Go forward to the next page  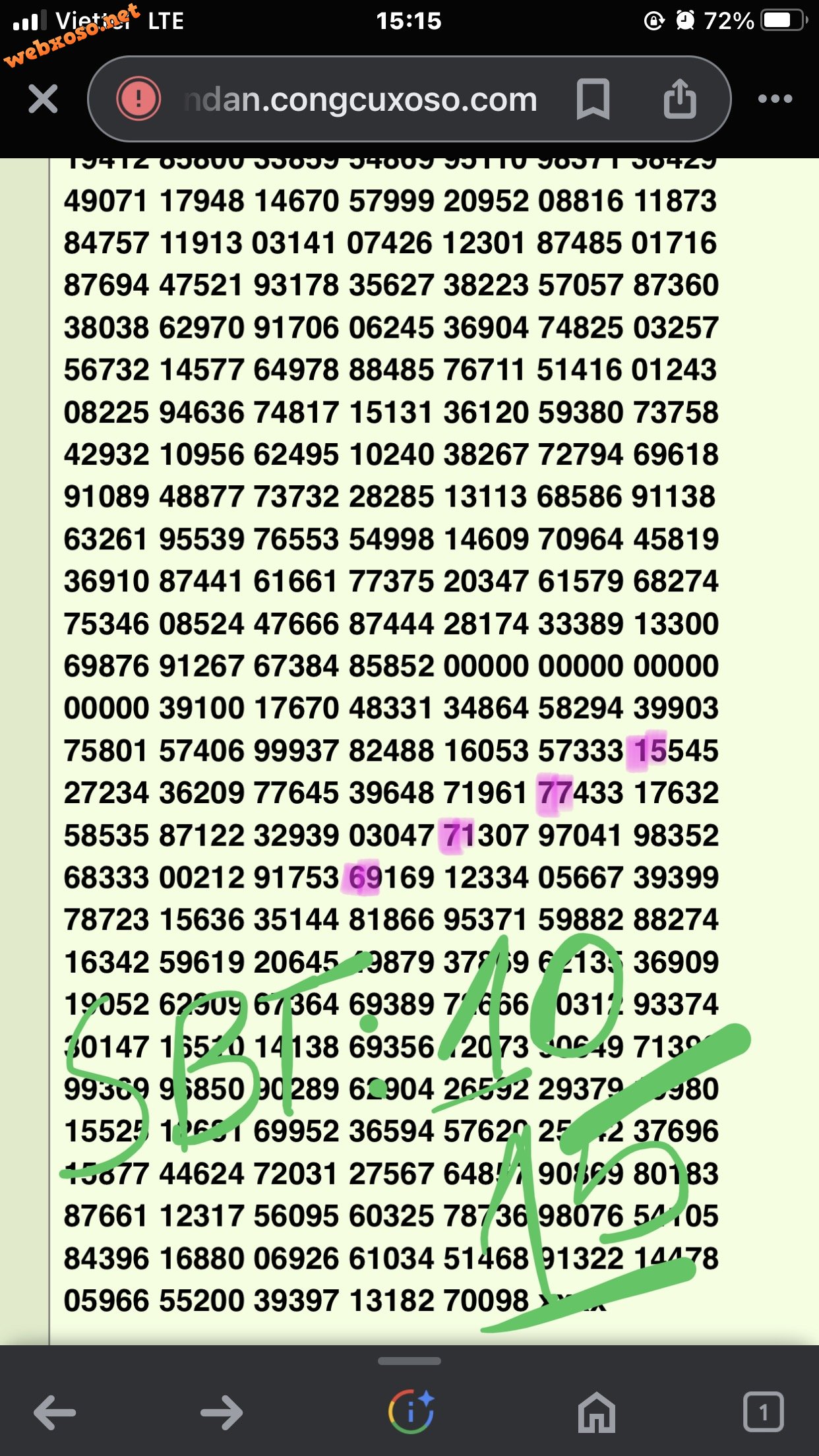[x=222, y=1412]
